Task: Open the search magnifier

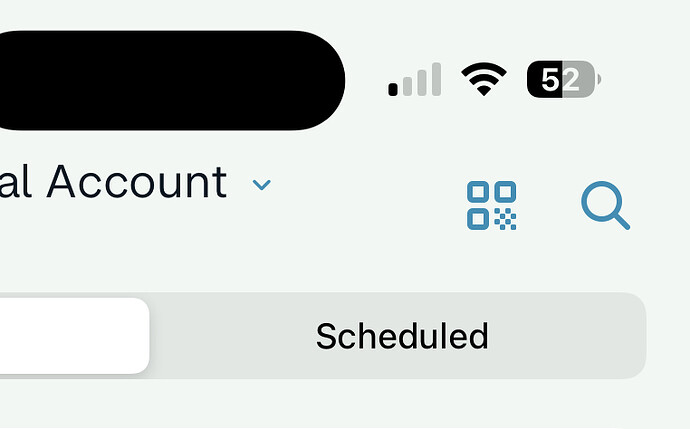Action: [605, 207]
